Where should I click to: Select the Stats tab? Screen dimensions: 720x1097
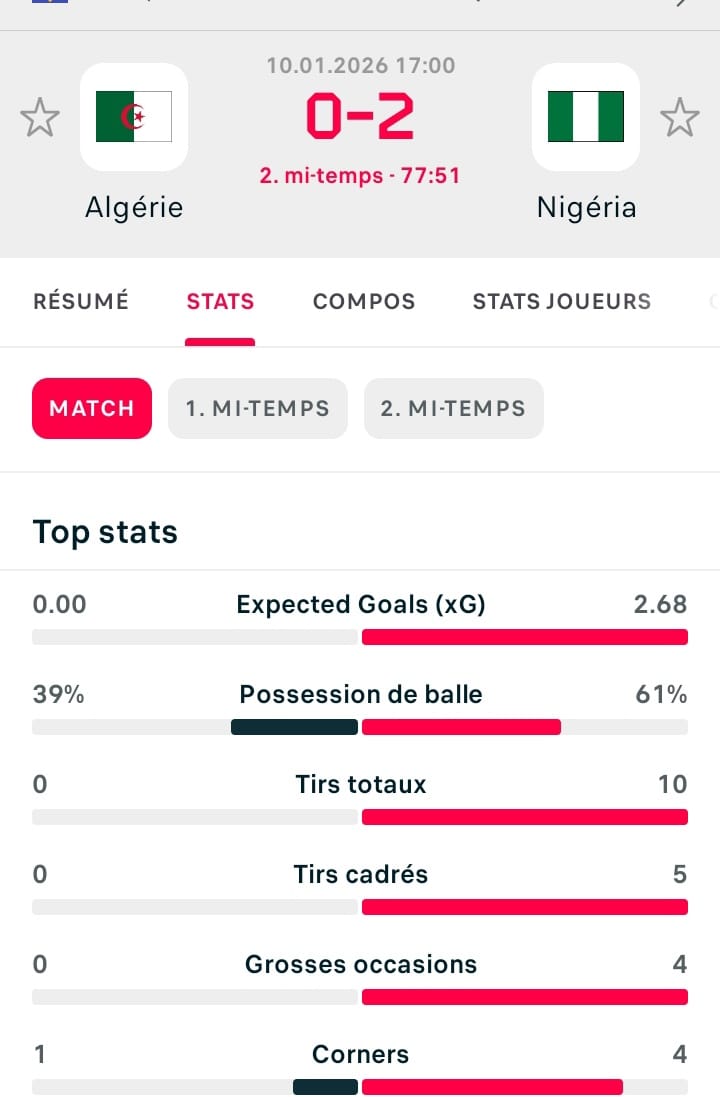click(x=220, y=301)
